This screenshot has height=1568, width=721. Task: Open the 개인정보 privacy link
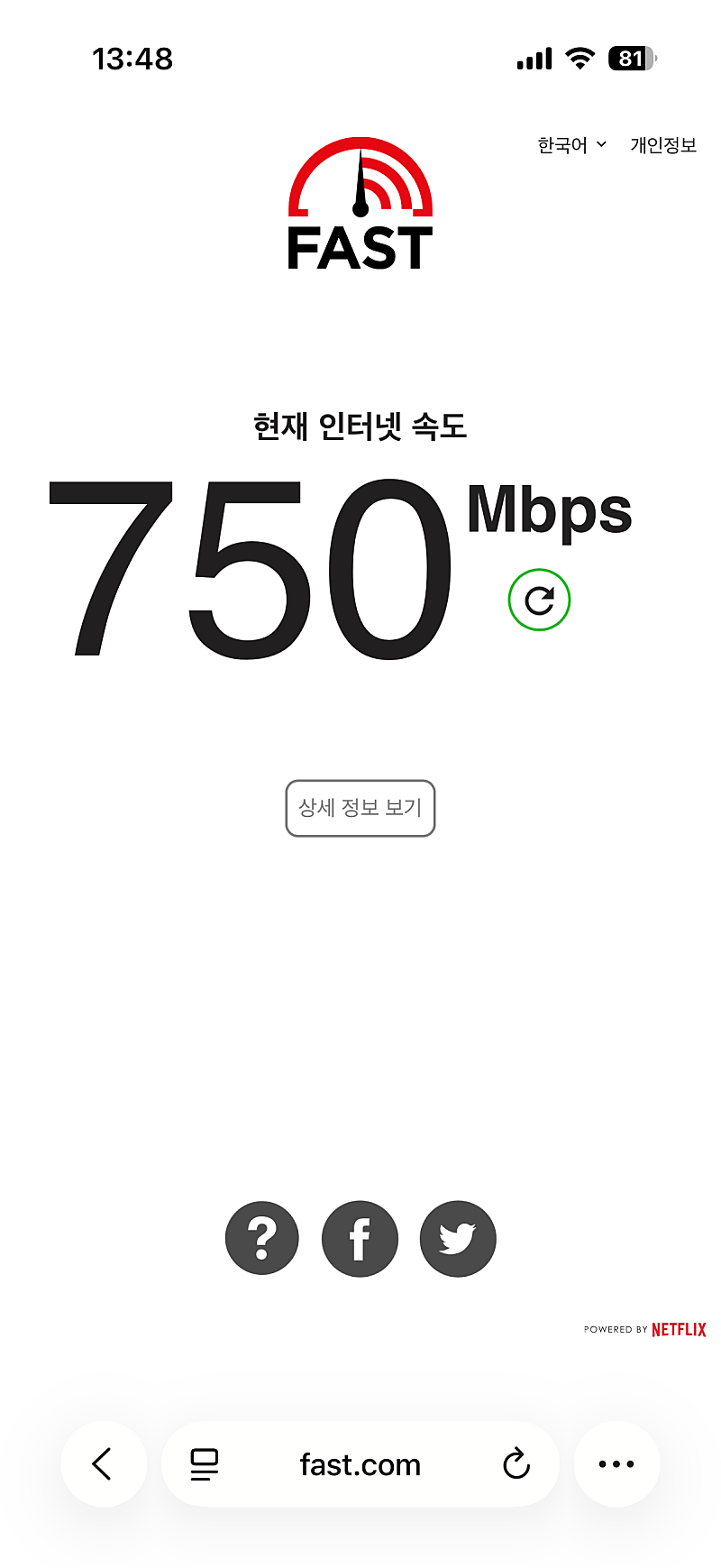pos(663,145)
